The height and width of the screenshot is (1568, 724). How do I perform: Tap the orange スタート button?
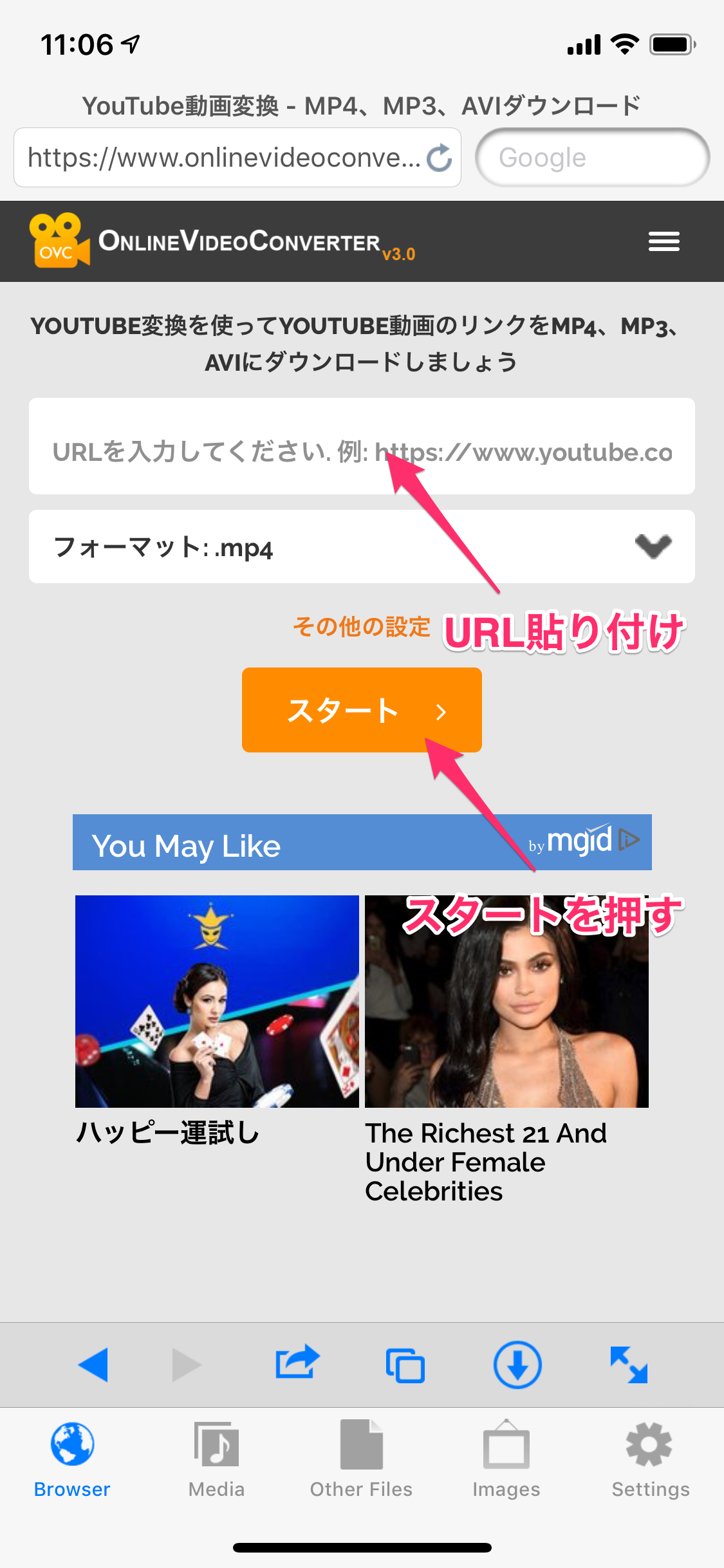362,710
